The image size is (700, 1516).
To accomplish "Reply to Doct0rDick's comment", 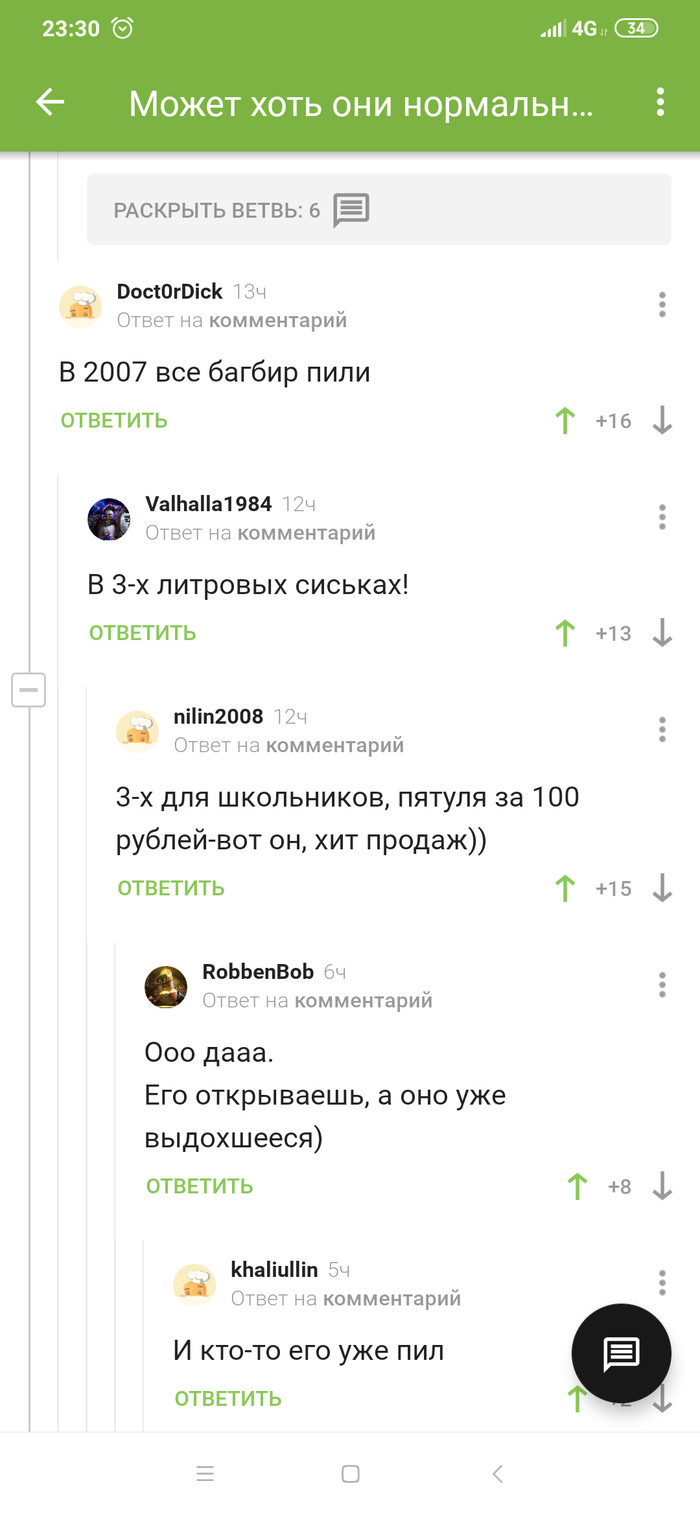I will point(114,421).
